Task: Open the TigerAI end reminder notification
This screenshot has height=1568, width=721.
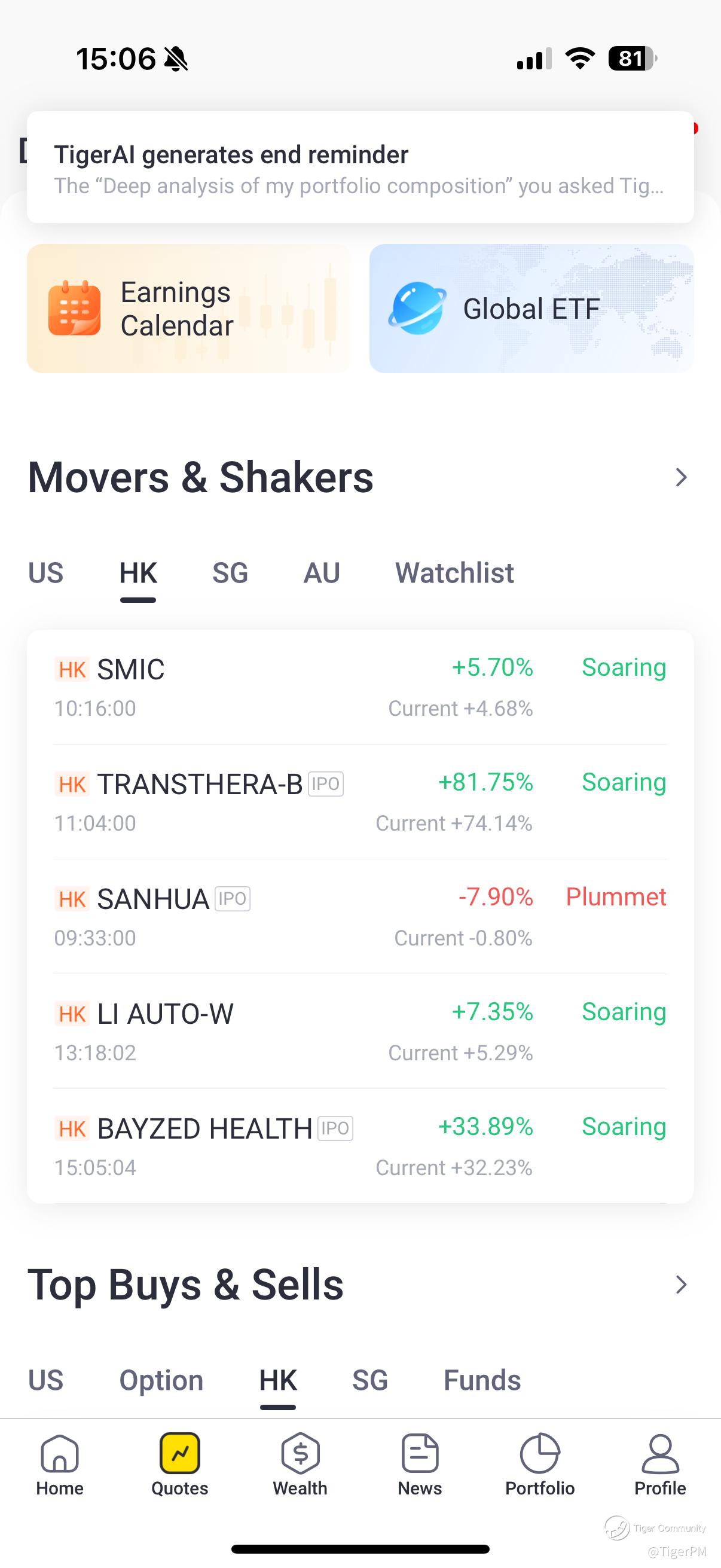Action: point(360,167)
